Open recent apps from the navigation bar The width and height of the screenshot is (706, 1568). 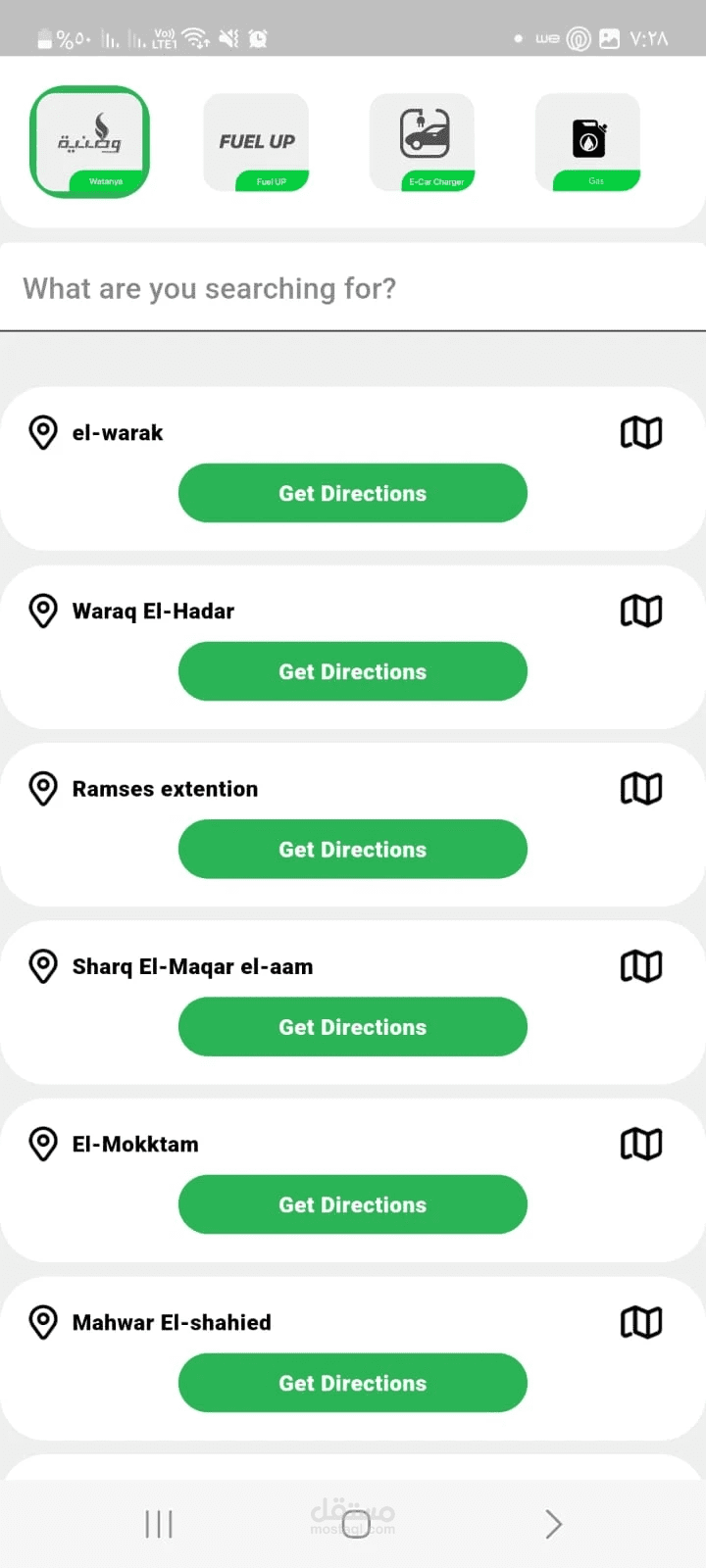tap(159, 1524)
